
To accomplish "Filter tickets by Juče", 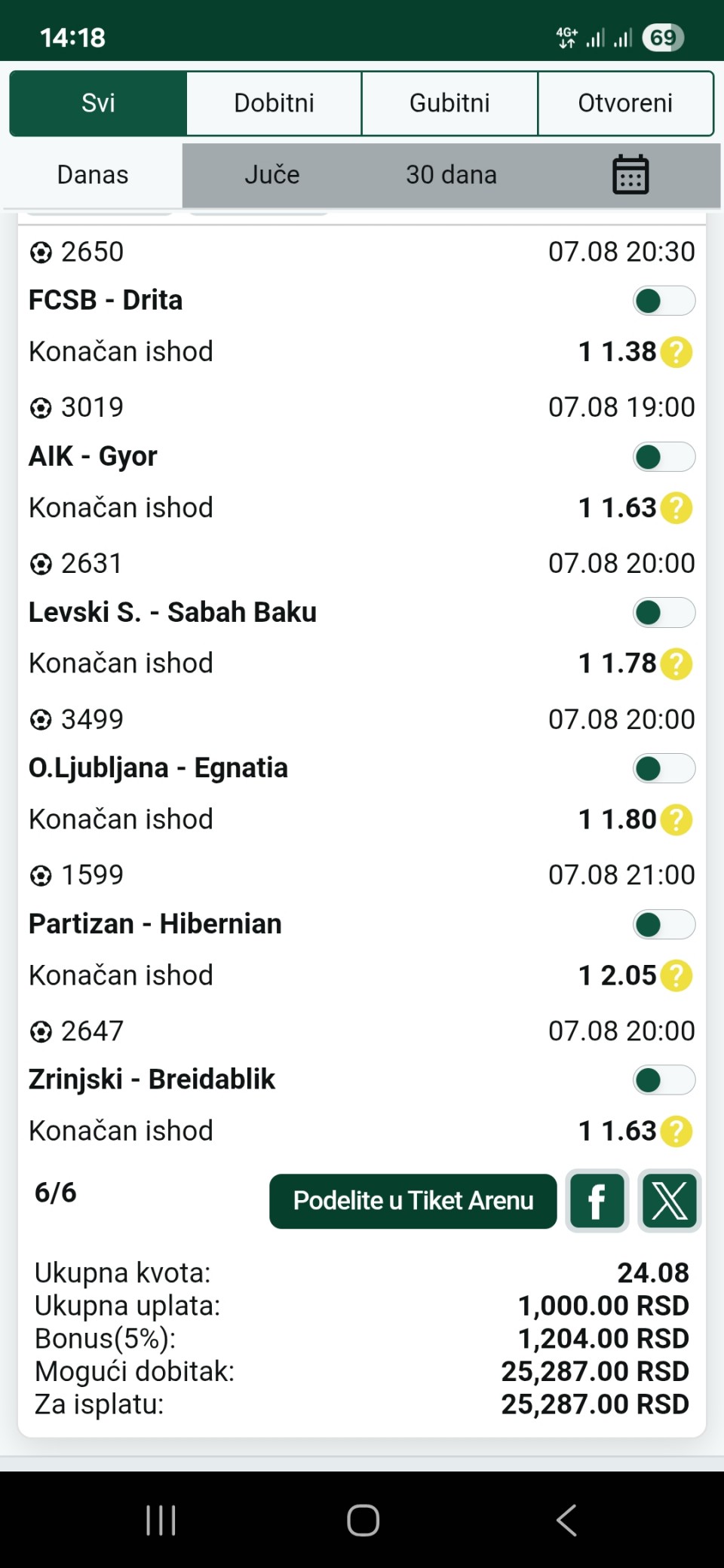I will [x=271, y=175].
